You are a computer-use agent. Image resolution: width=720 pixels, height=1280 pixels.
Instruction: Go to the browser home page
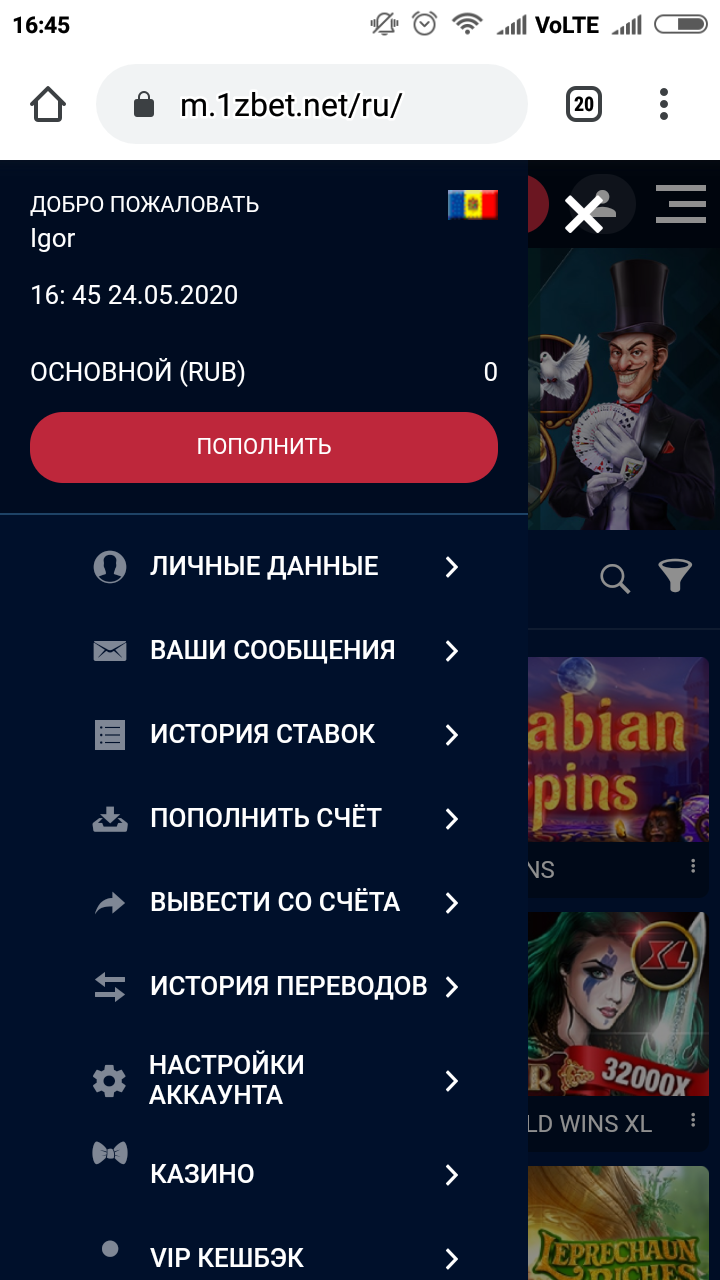[x=48, y=104]
